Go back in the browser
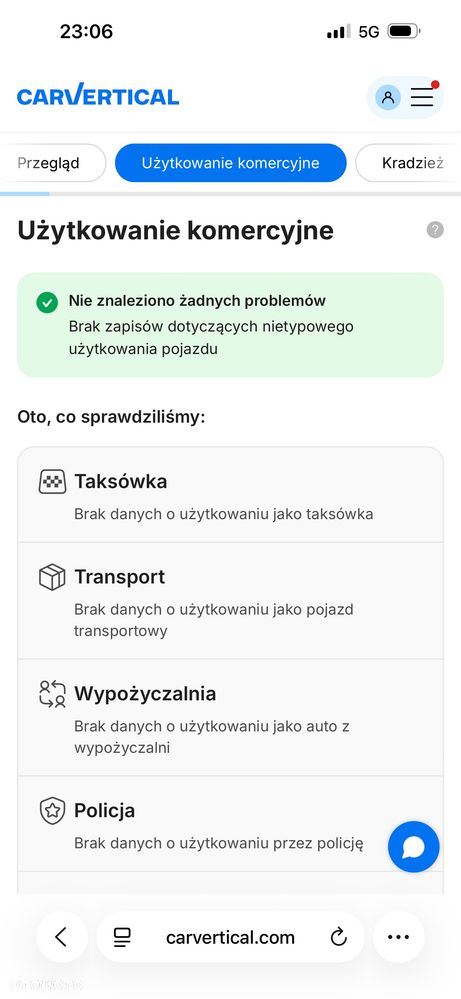Screen dimensions: 461x999 point(62,937)
